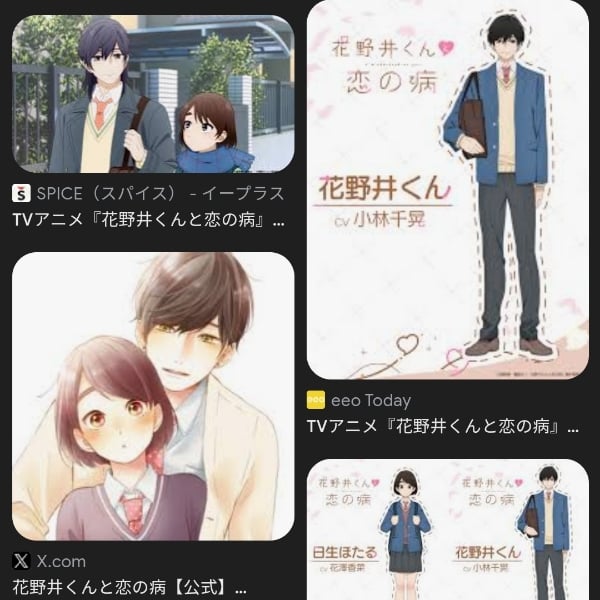Open the image with two character cards
600x600 pixels.
[x=447, y=530]
